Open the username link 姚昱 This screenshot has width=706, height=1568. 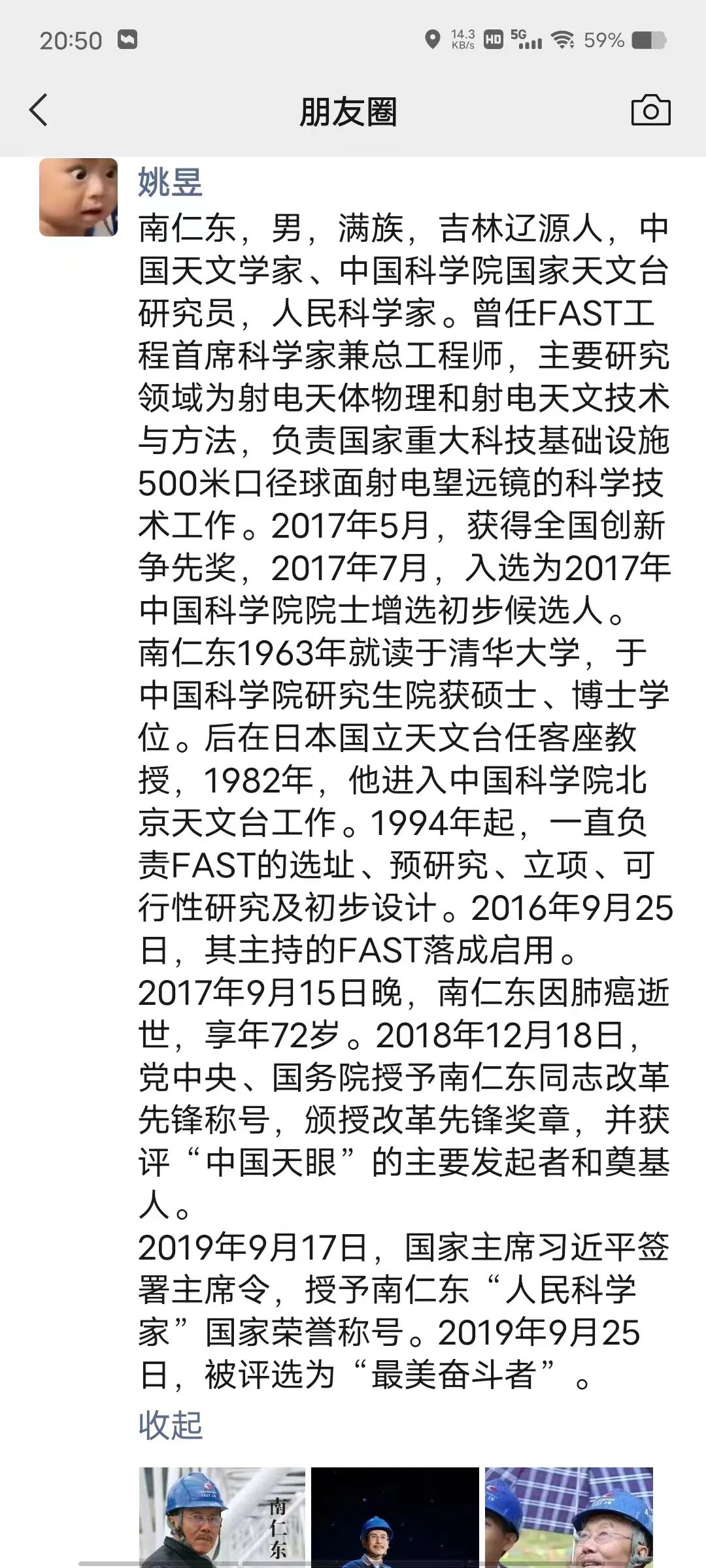[x=170, y=182]
